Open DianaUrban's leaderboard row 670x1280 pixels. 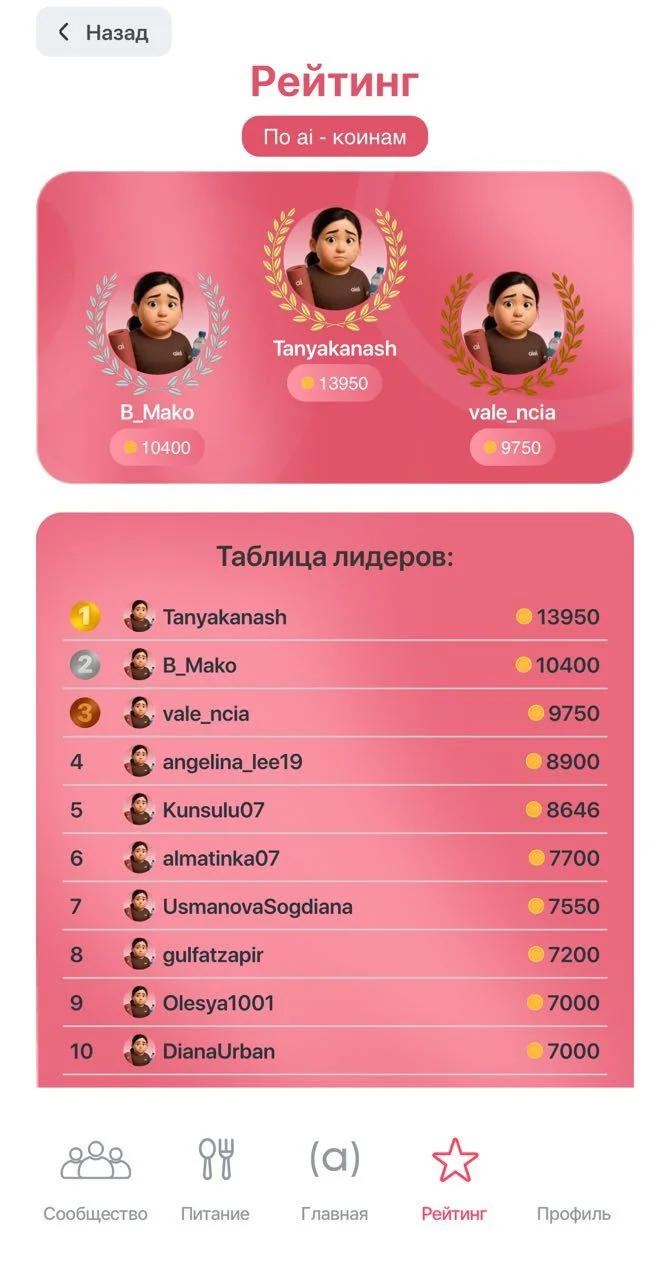click(335, 1051)
